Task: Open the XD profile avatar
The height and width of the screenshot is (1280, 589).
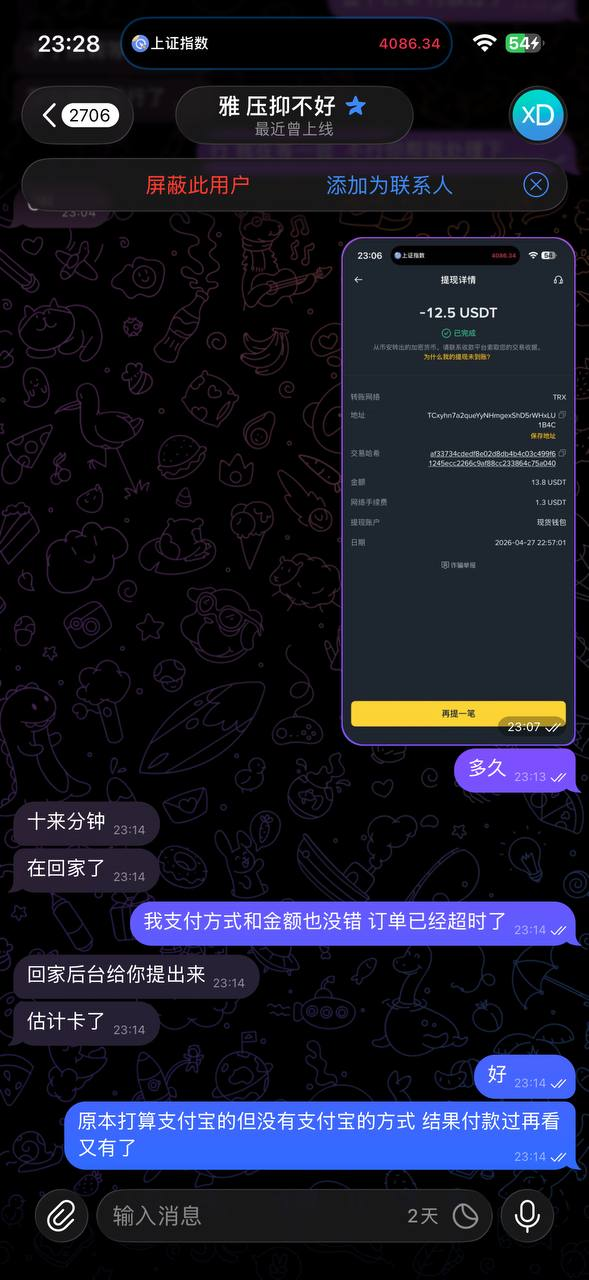Action: [538, 115]
